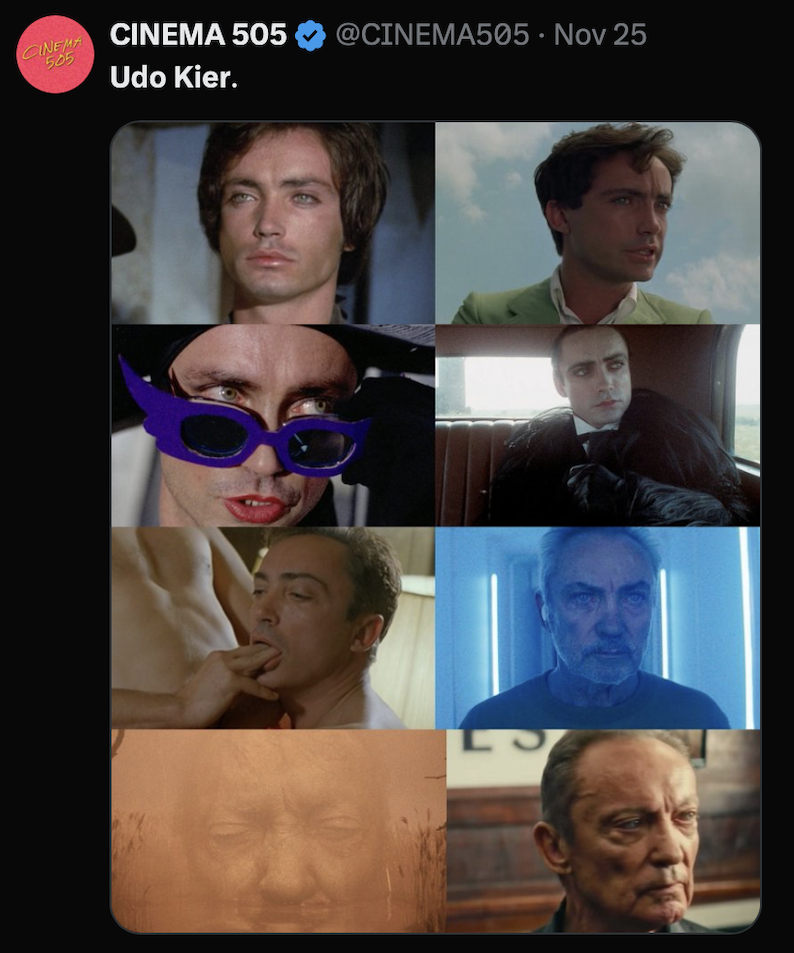Open the @CINEMA505 handle link
This screenshot has width=794, height=953.
(432, 35)
